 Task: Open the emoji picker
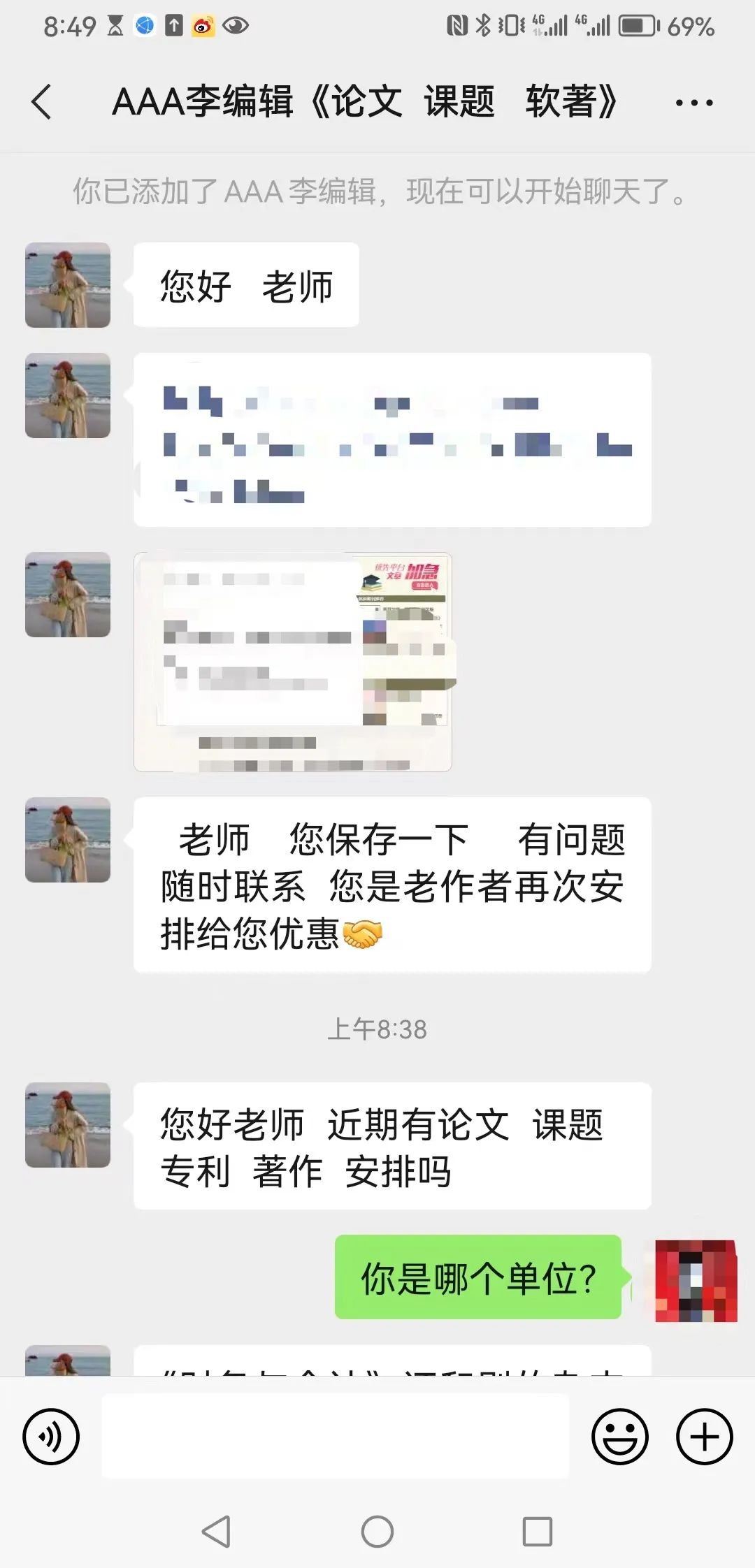(619, 1437)
